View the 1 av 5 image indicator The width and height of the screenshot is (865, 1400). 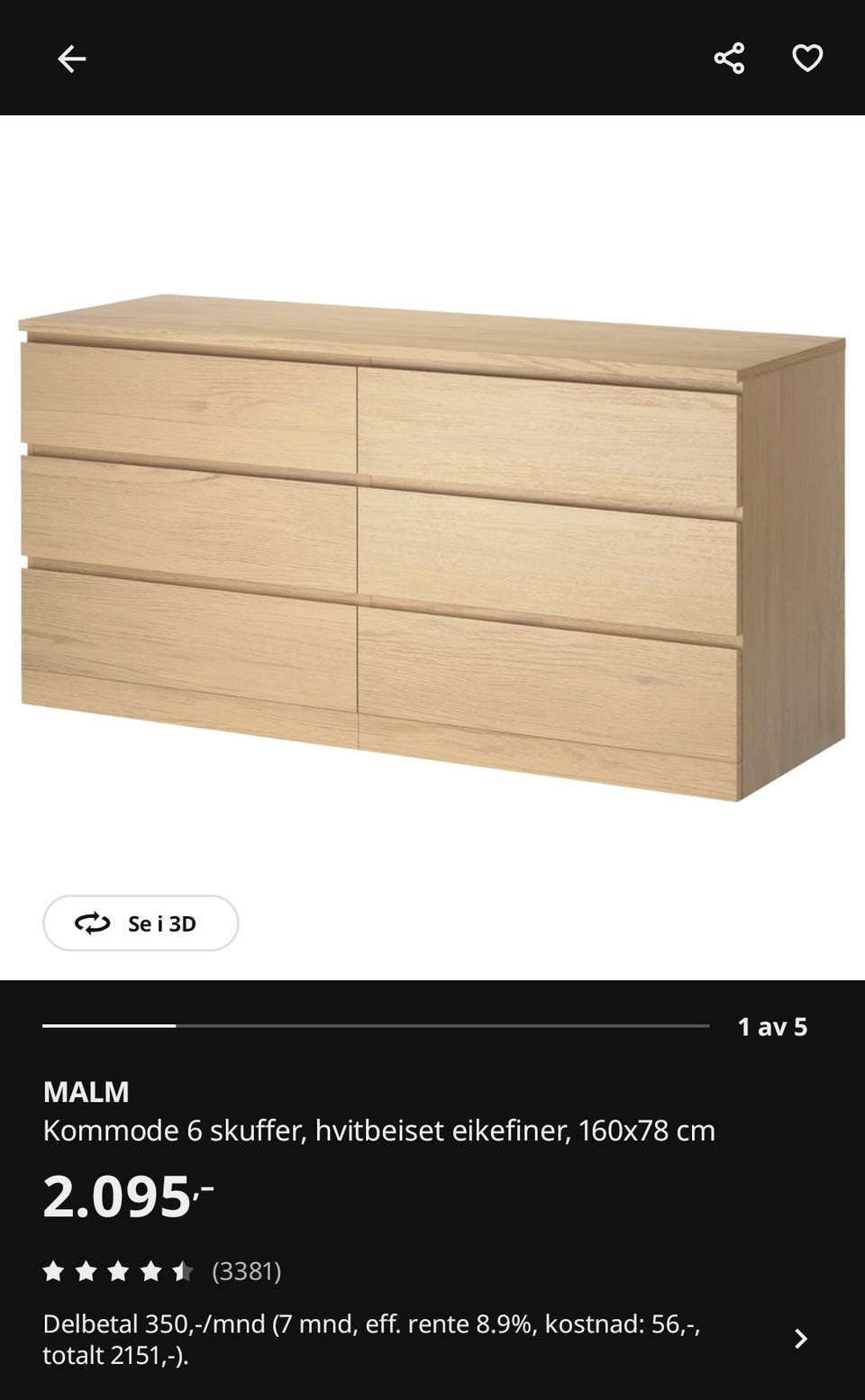(772, 1026)
